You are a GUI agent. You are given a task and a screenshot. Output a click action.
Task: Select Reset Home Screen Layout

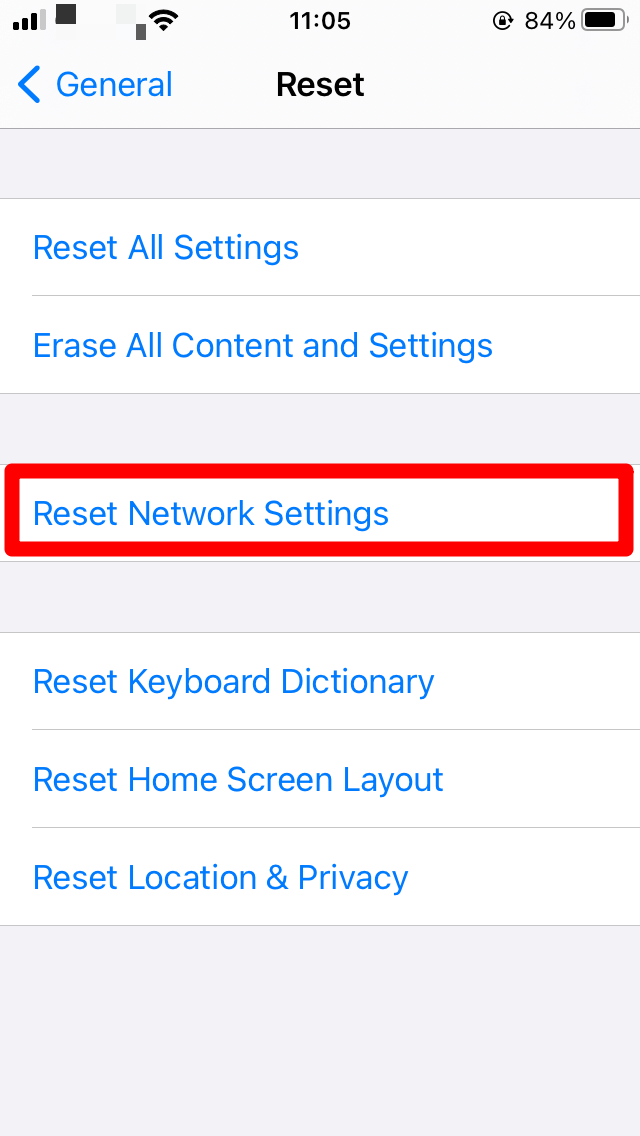(320, 779)
